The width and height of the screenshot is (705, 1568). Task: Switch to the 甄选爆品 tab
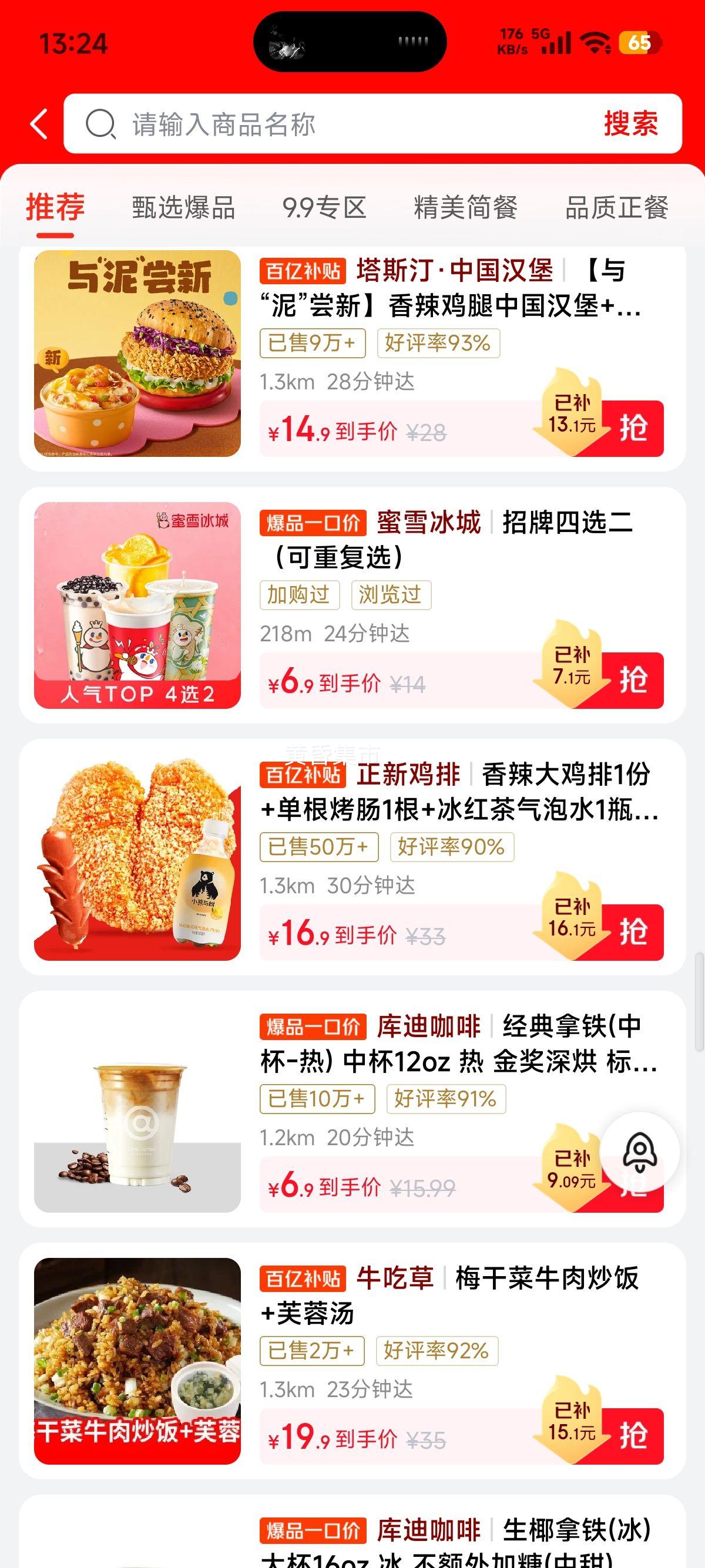183,207
